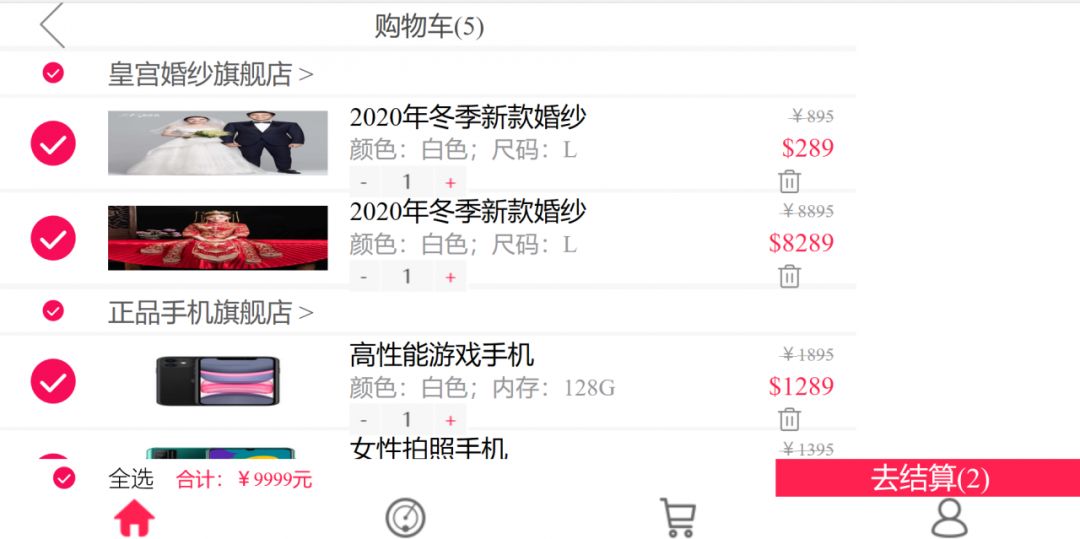Image resolution: width=1080 pixels, height=539 pixels.
Task: Deselect the $289 wedding dress item
Action: pyautogui.click(x=53, y=143)
